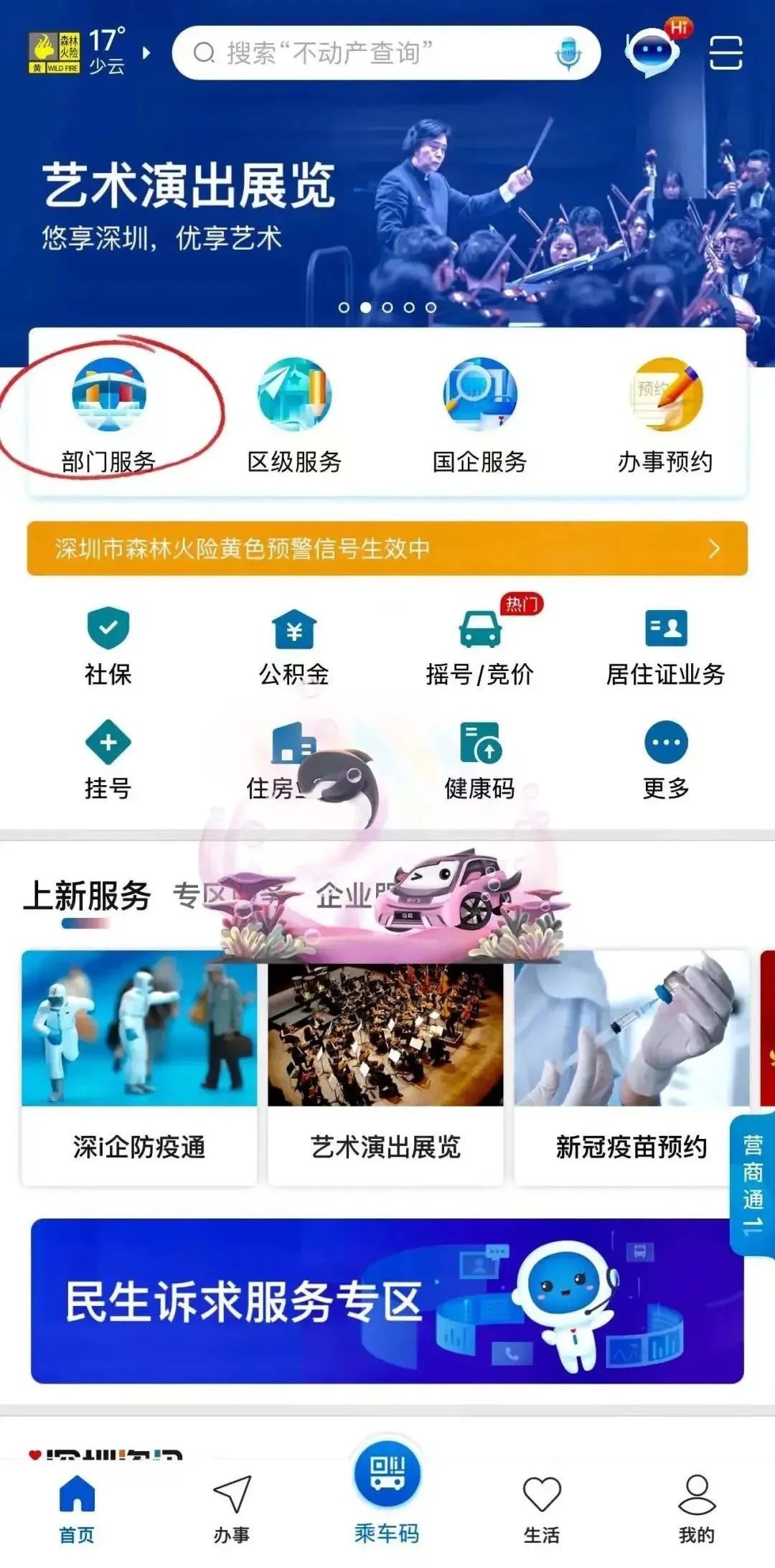This screenshot has height=1568, width=775.
Task: Open the robot assistant icon
Action: (x=654, y=50)
